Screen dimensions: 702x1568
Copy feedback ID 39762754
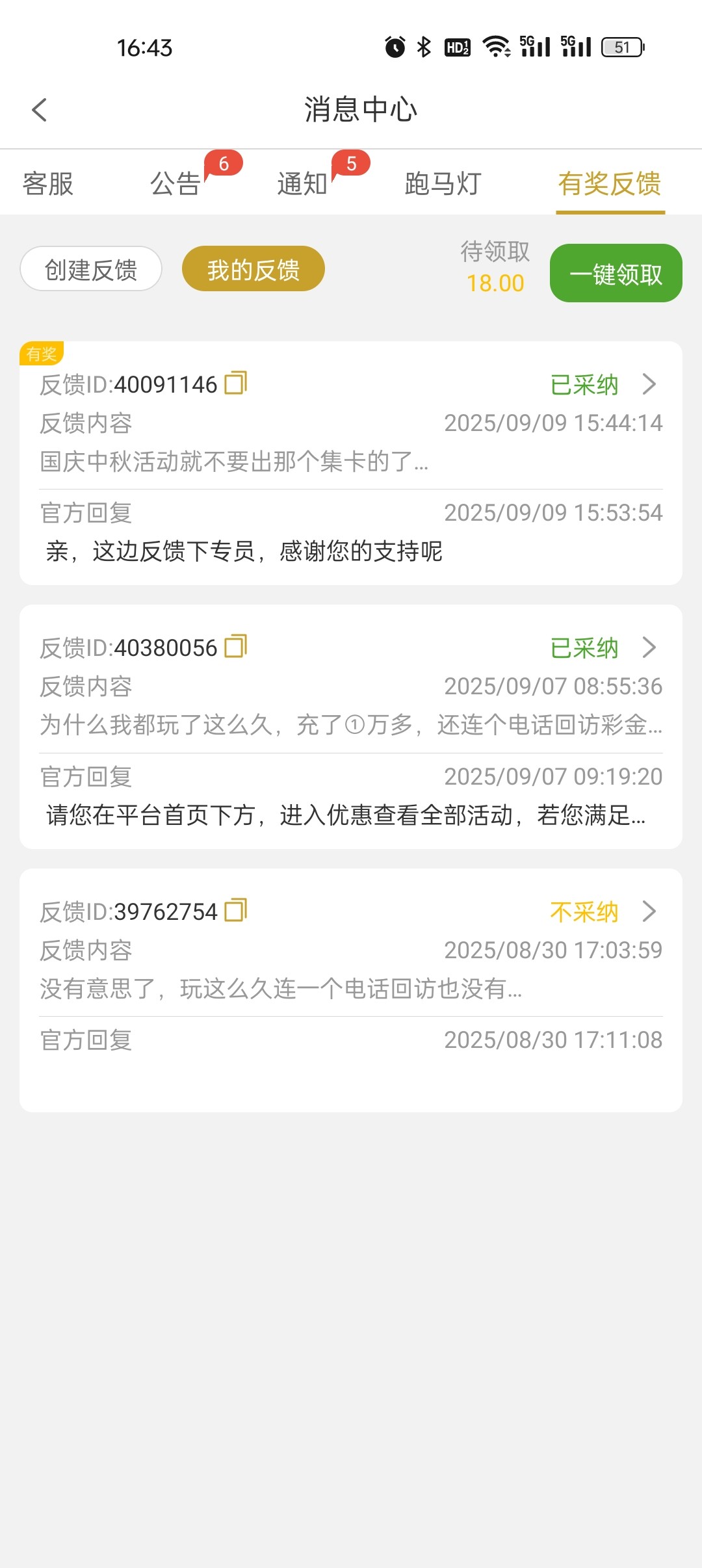(236, 911)
